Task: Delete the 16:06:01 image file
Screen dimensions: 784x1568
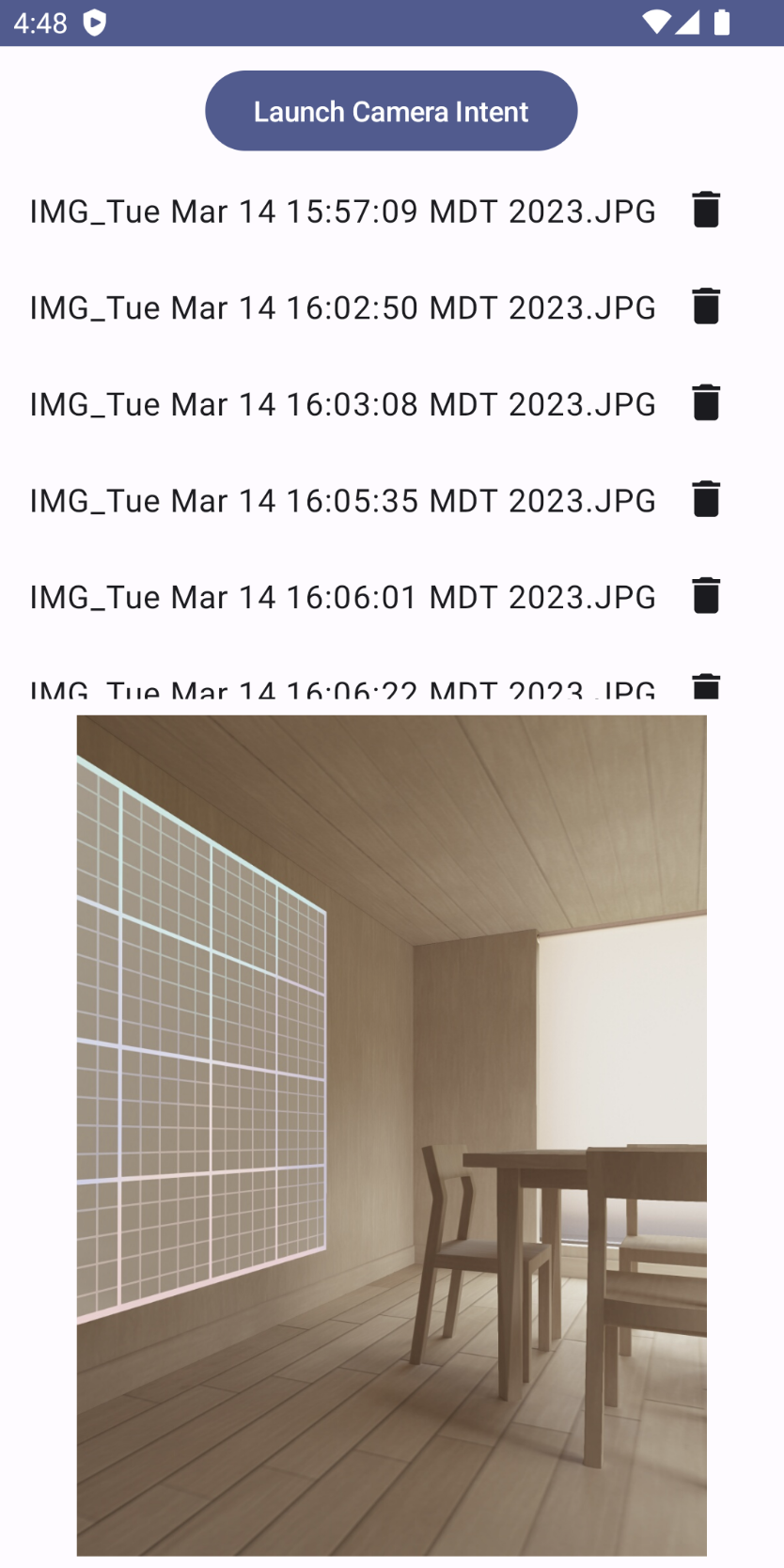Action: (706, 595)
